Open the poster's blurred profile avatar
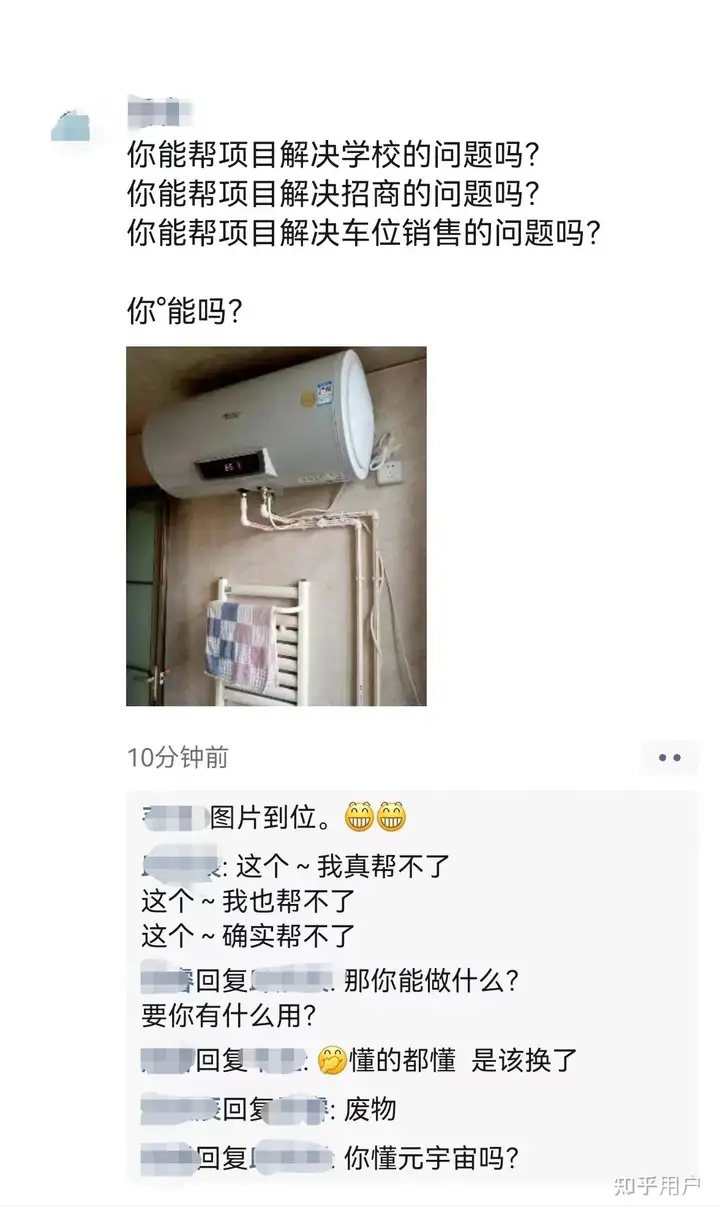The image size is (720, 1210). coord(72,125)
